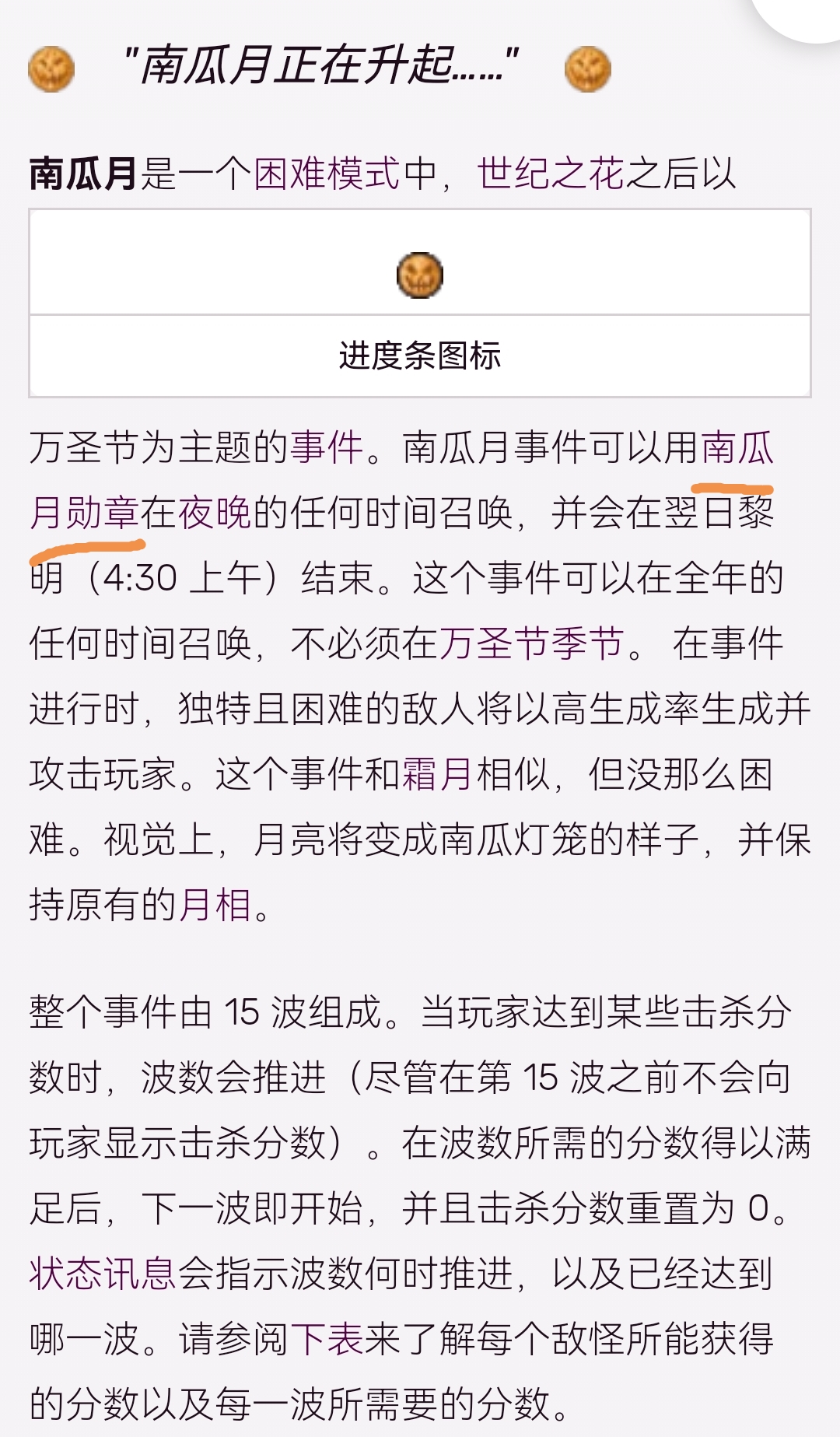Go to the 霜月 page
Screen dimensions: 840x1437
(437, 775)
